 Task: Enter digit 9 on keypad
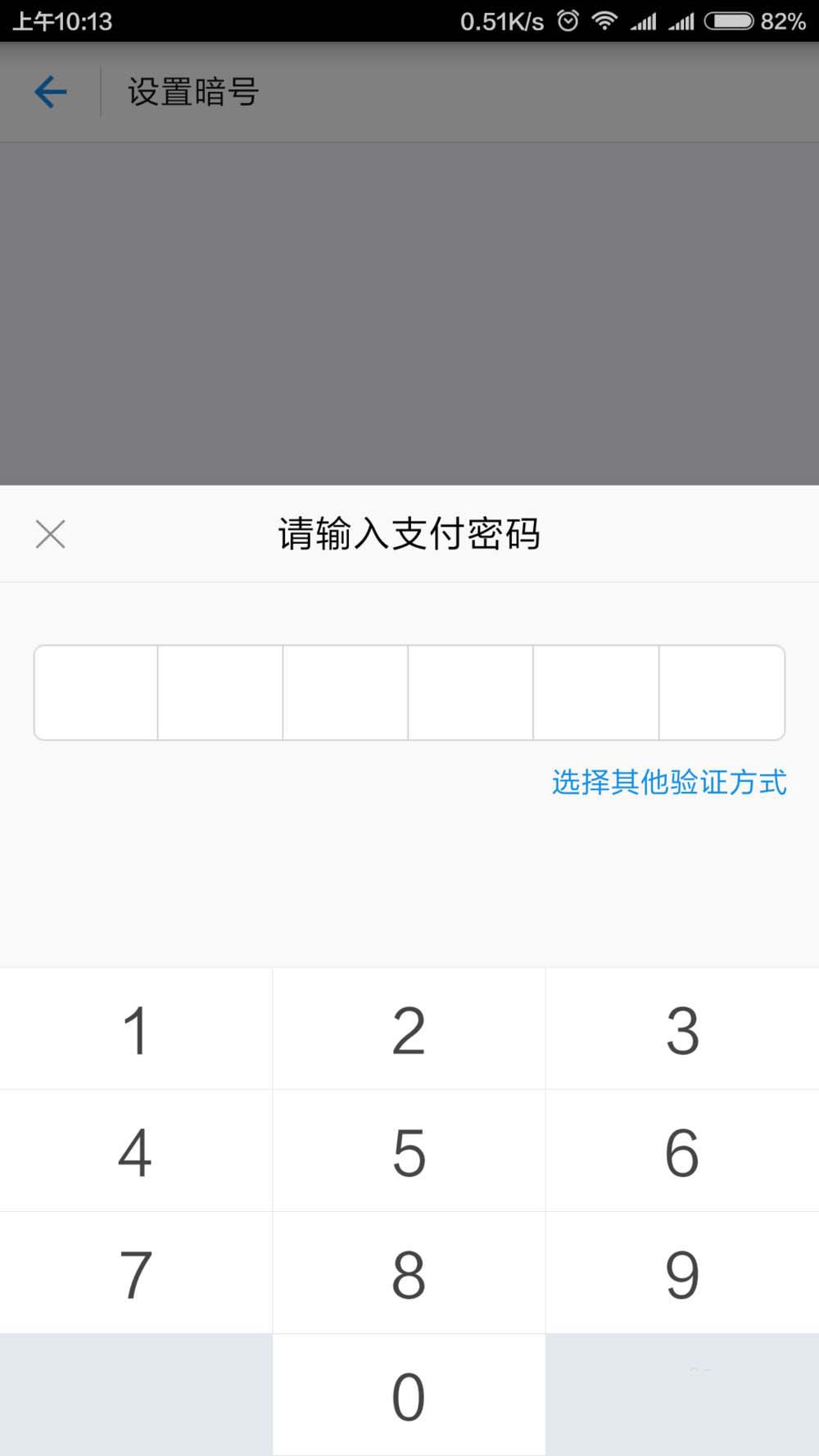pyautogui.click(x=682, y=1273)
